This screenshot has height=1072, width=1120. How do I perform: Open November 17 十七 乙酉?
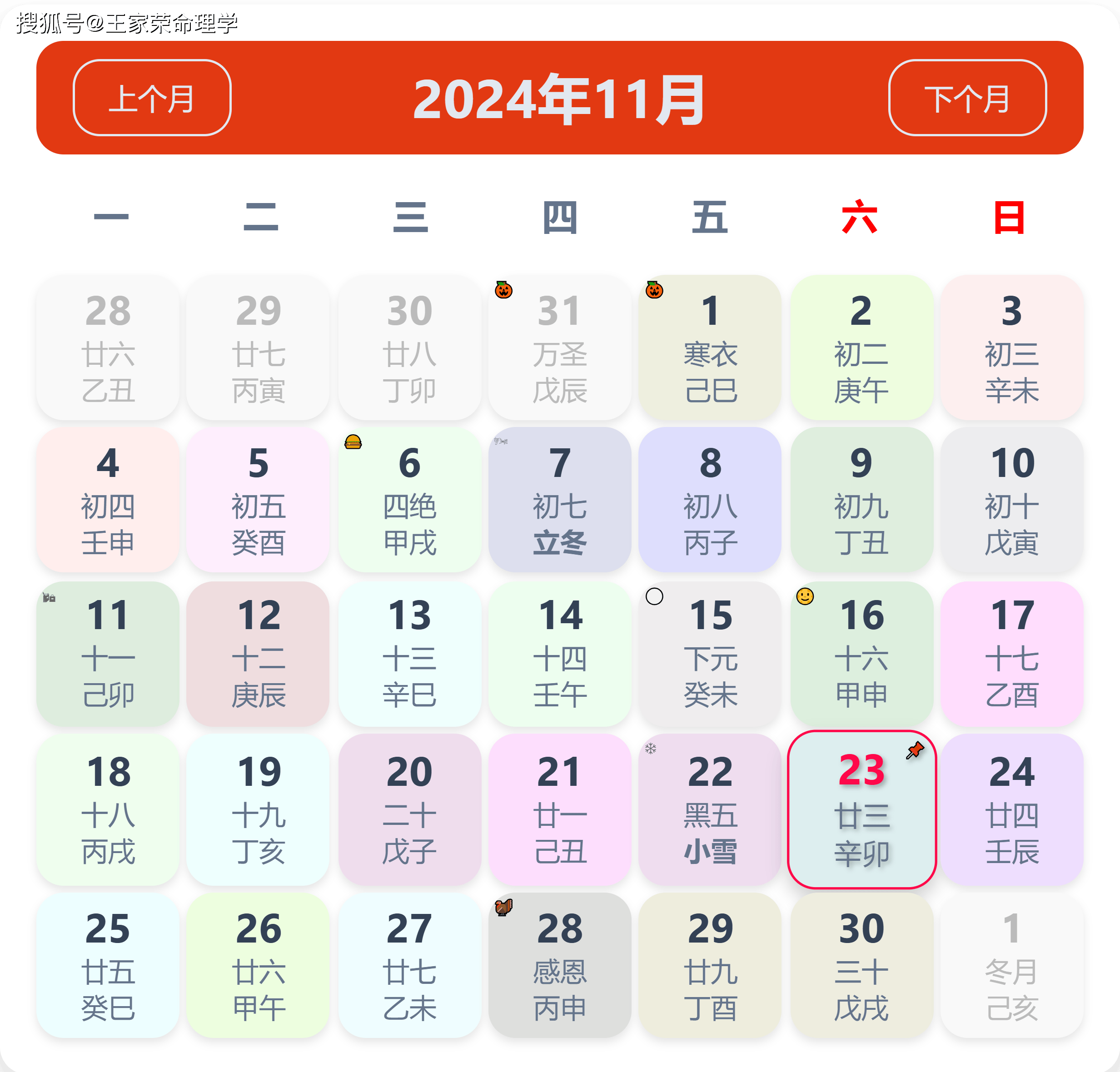pyautogui.click(x=1011, y=654)
